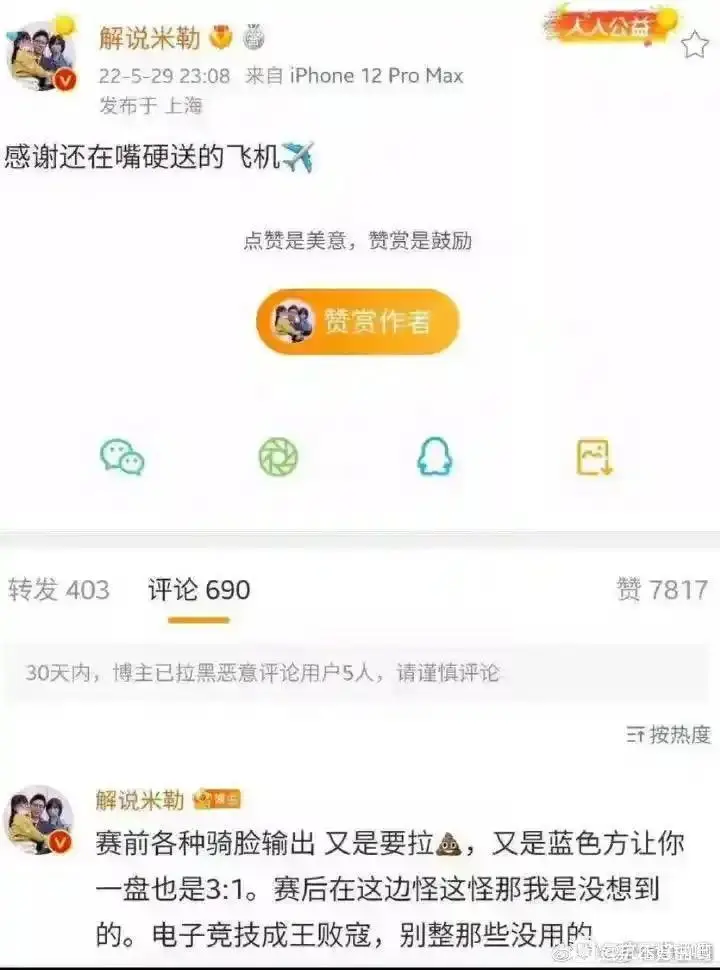This screenshot has height=970, width=720.
Task: View the 赞 7817 likes tab
Action: (x=662, y=590)
